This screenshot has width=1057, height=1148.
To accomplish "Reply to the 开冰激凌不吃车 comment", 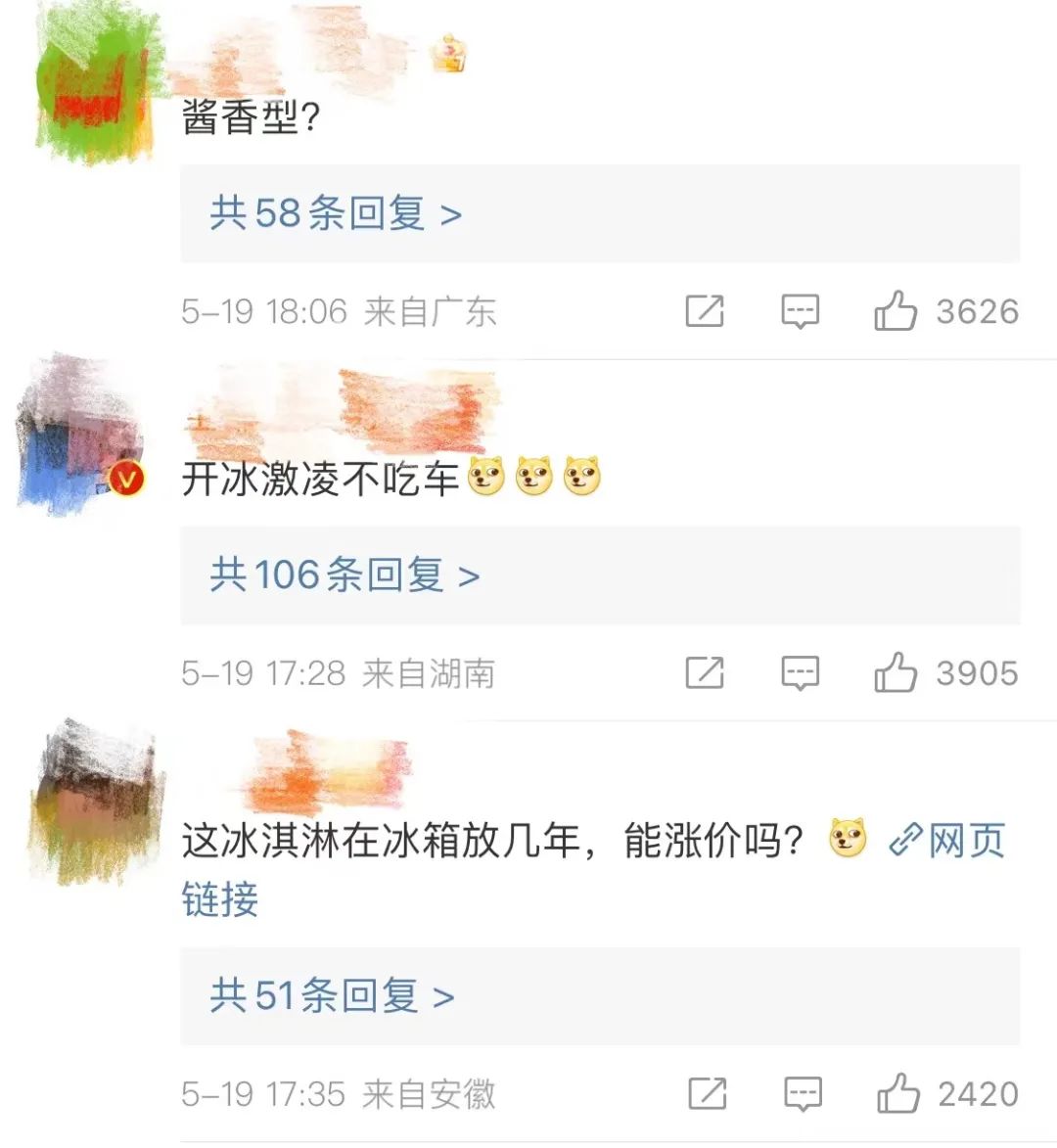I will [x=800, y=673].
